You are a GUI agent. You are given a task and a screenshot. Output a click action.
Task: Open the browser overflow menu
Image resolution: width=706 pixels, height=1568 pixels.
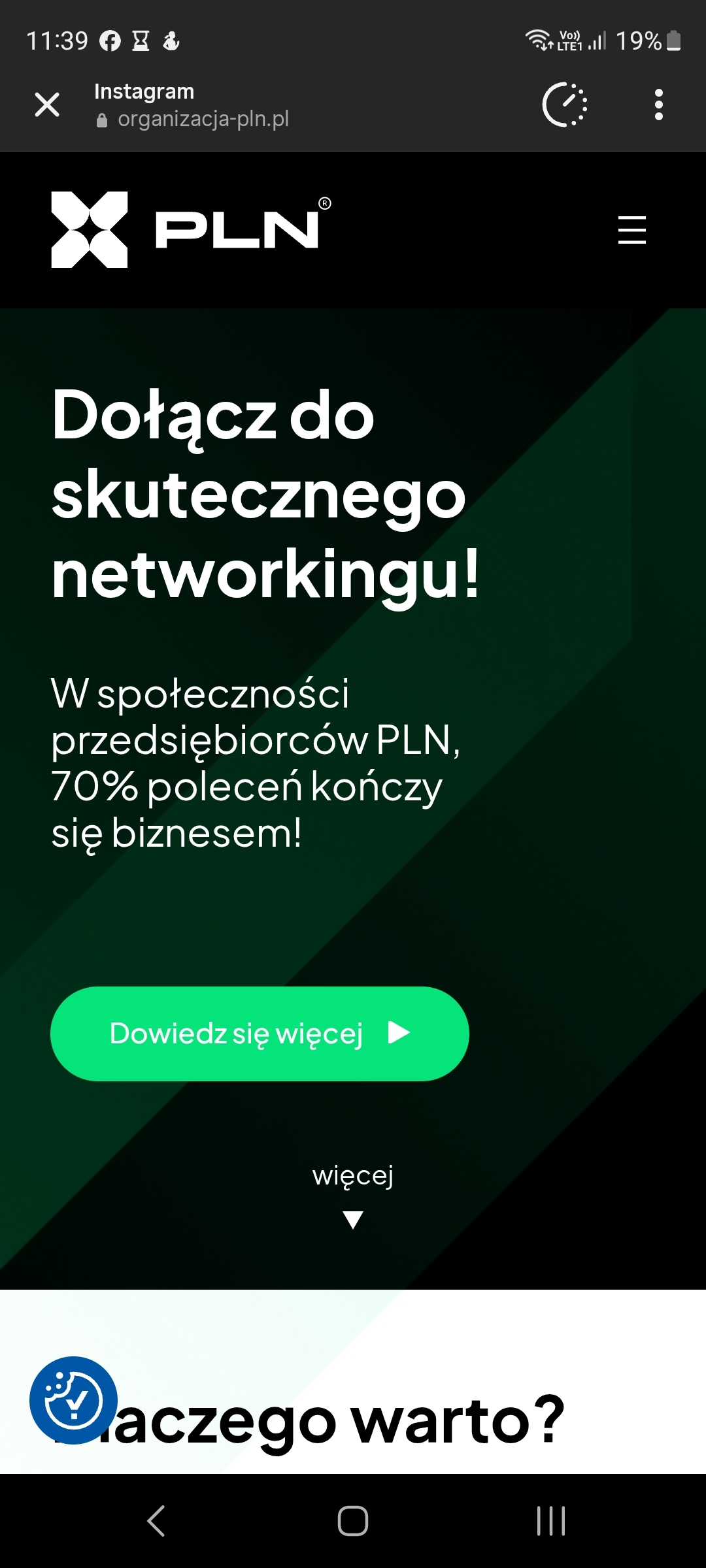click(658, 105)
